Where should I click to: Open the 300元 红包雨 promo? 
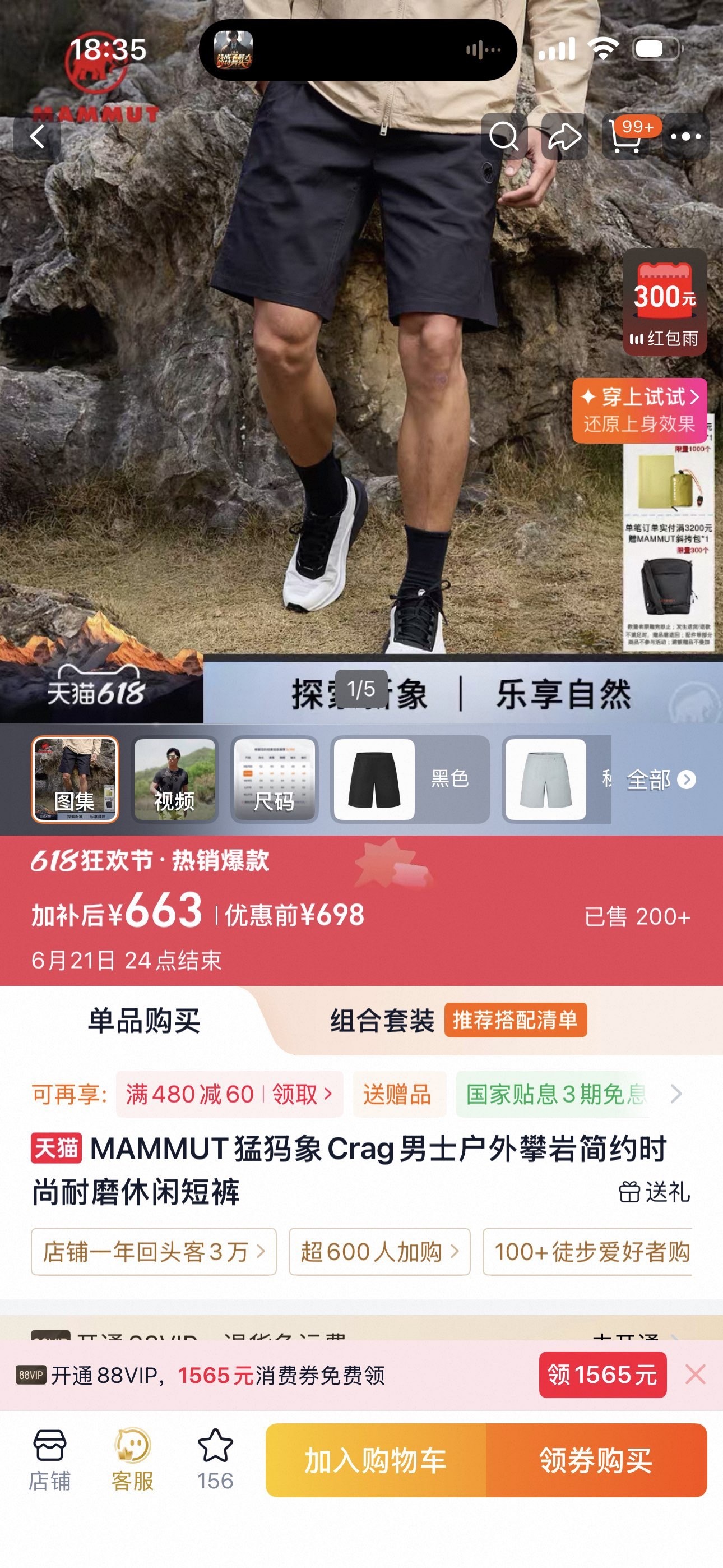665,302
